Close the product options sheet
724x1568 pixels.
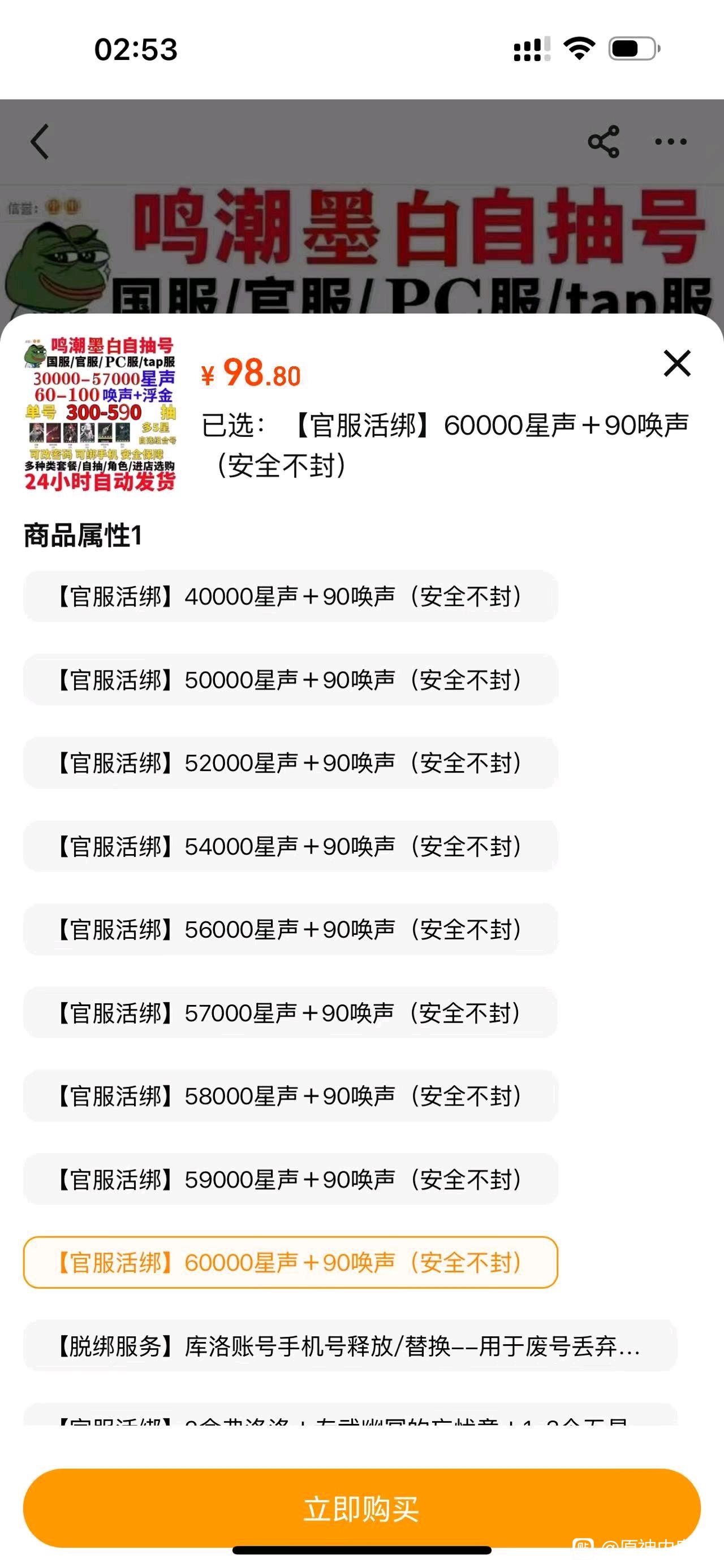(676, 363)
